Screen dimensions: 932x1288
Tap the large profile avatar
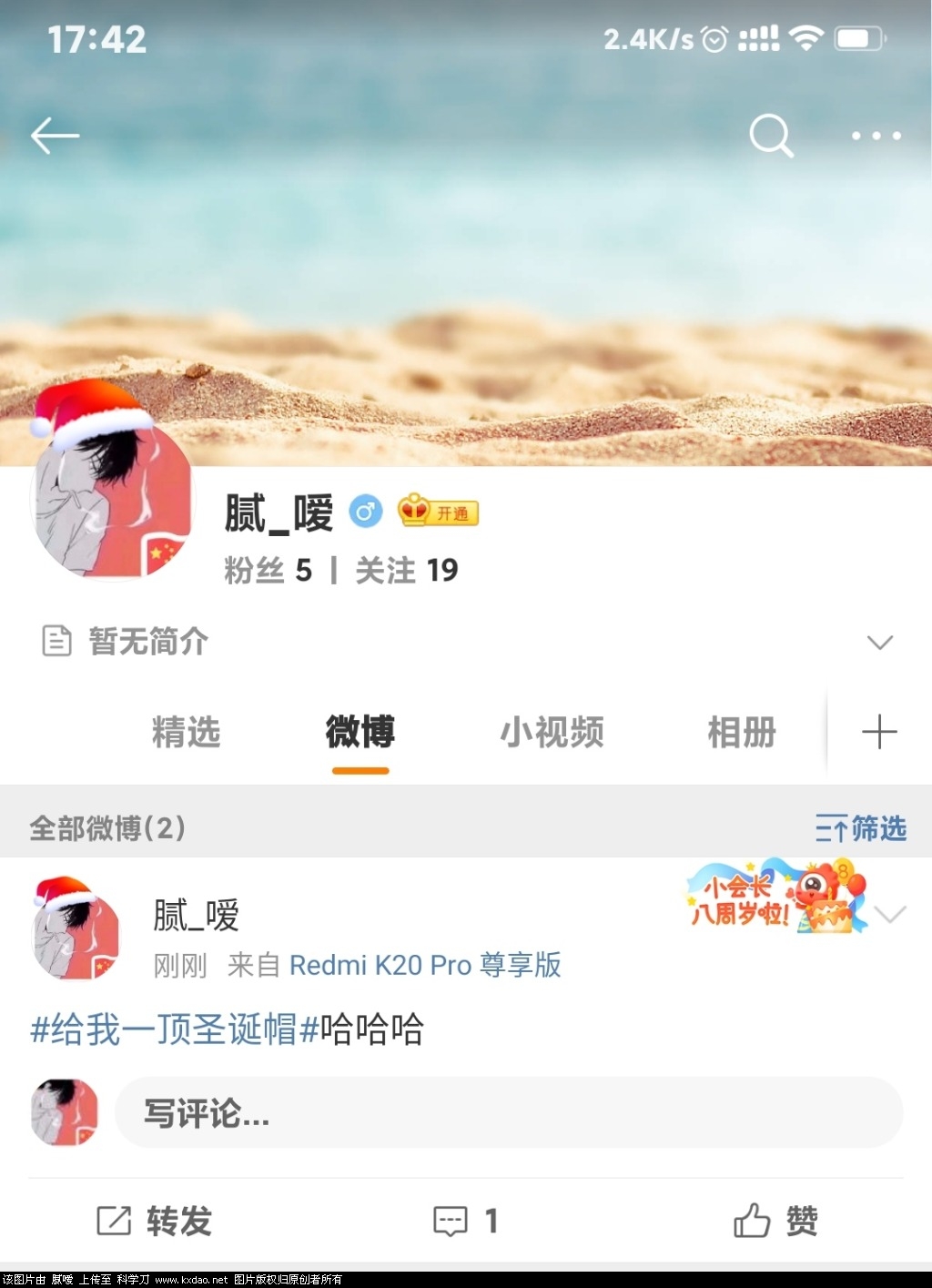click(112, 496)
